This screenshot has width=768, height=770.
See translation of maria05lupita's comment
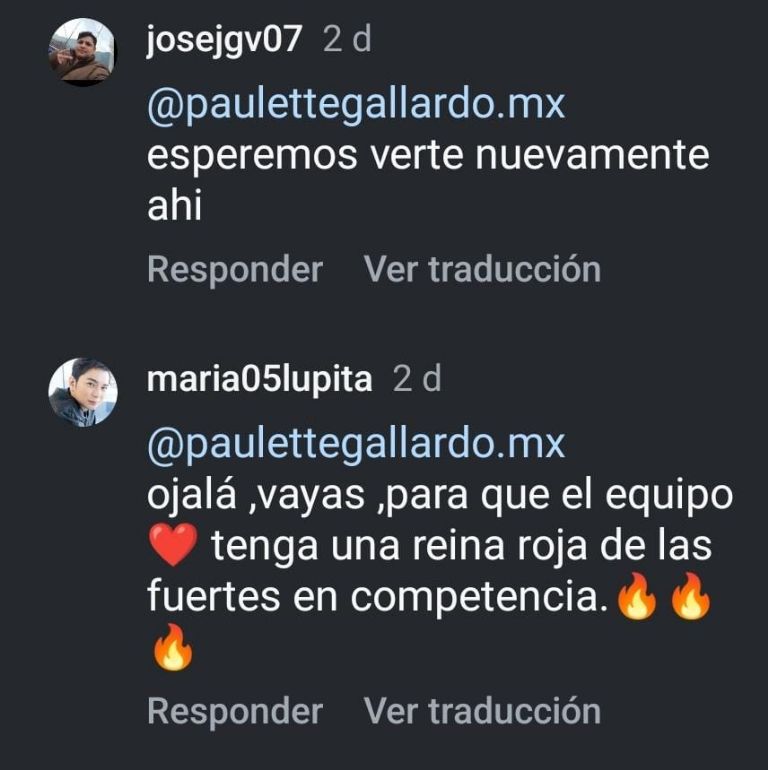coord(482,711)
